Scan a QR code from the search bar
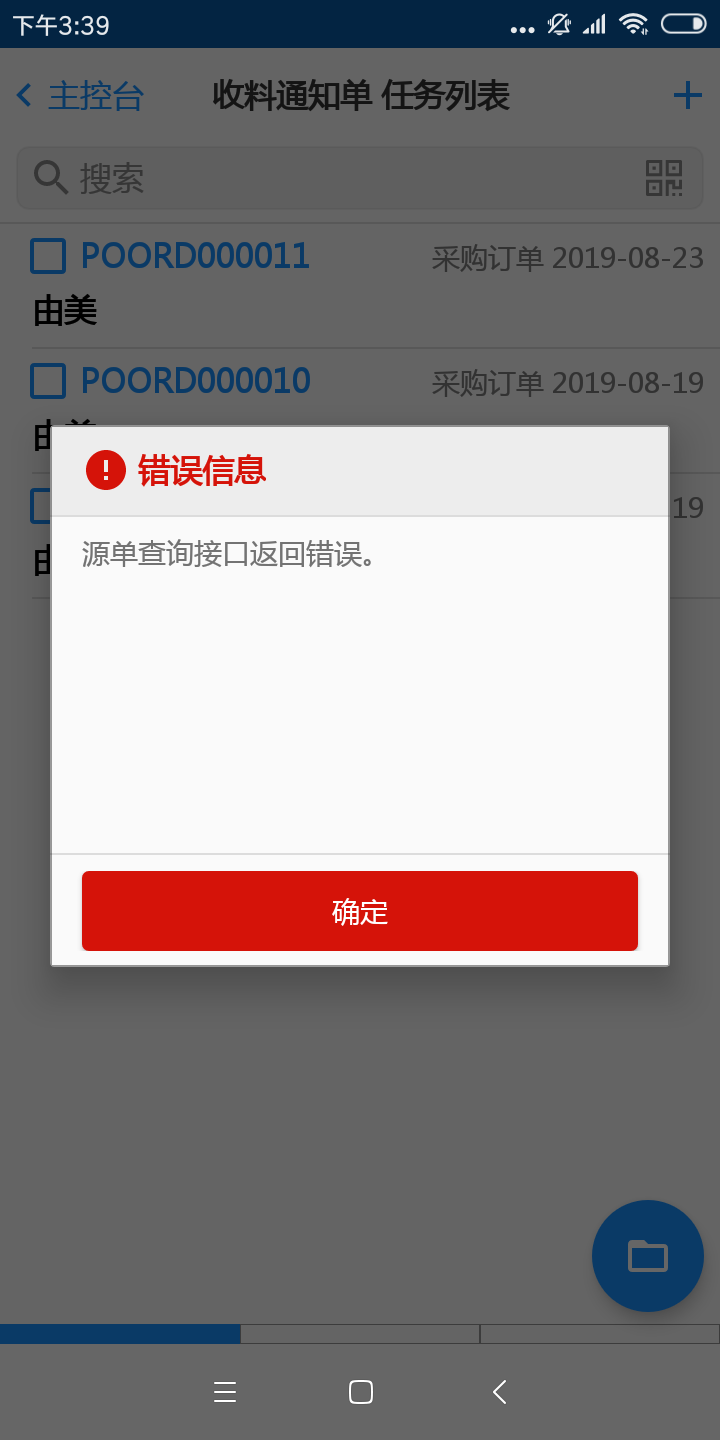Screen dimensions: 720x1440 663,178
